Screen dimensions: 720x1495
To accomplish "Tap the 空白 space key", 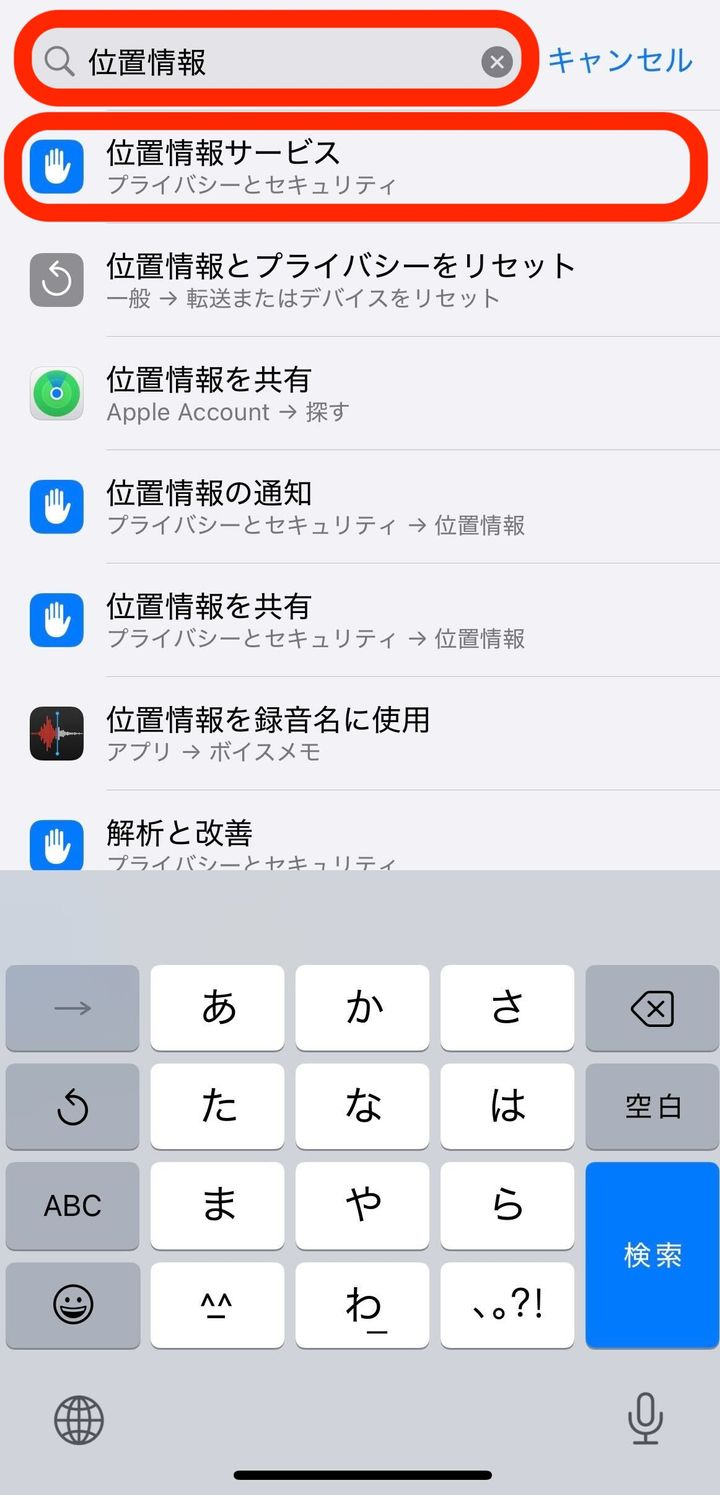I will pos(652,1106).
